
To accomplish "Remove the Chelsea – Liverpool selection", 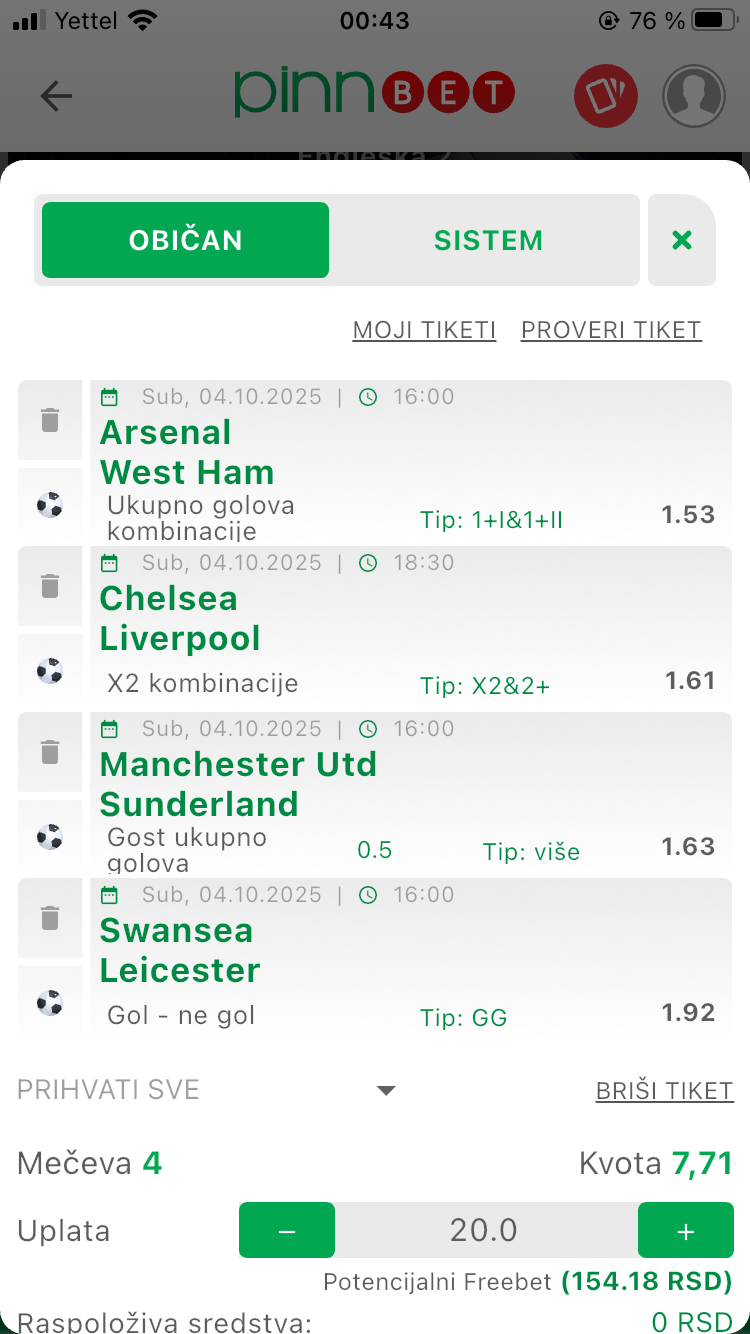I will point(50,586).
